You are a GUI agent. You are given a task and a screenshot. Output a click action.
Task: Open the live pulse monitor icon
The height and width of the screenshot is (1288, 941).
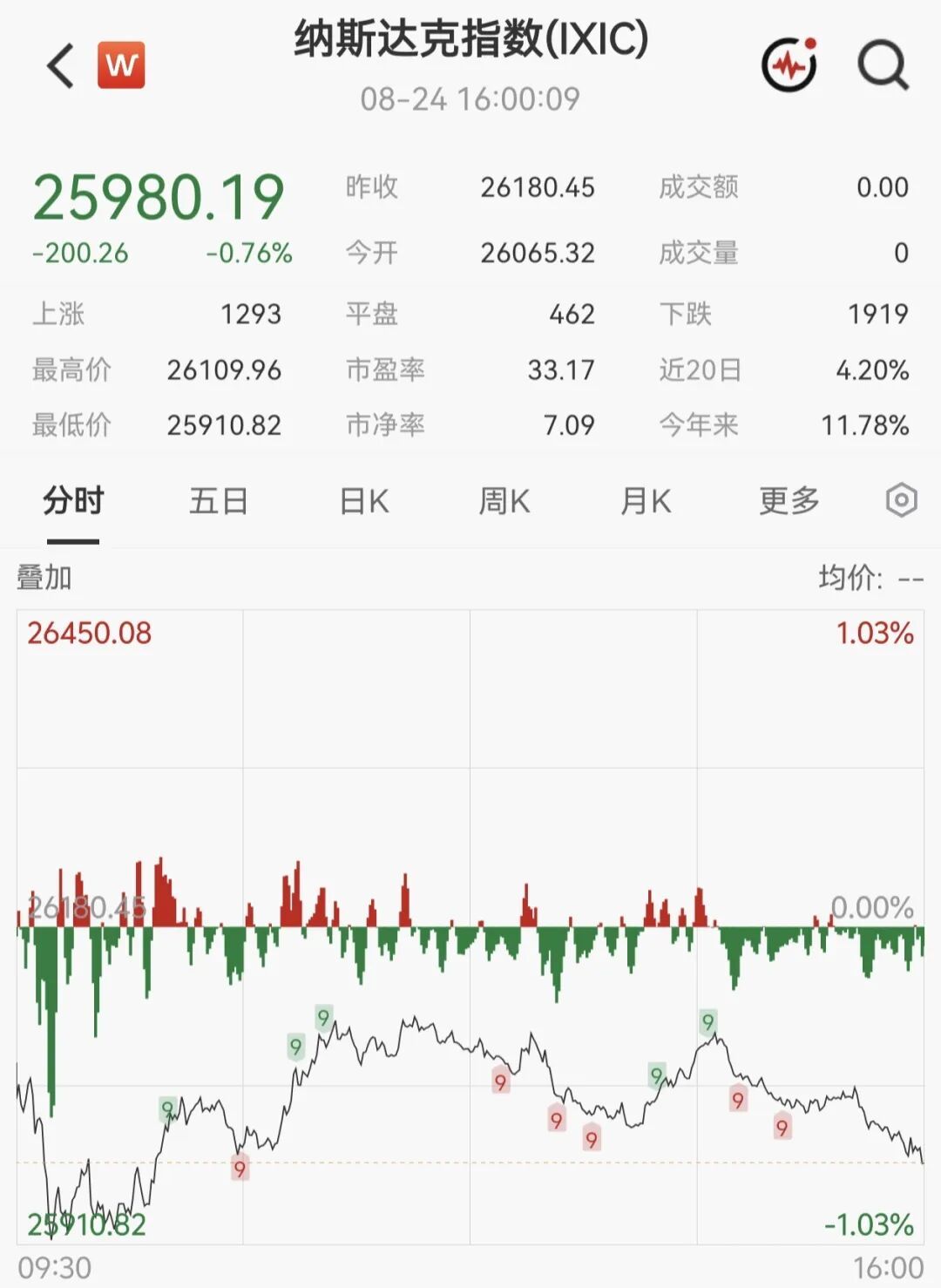pyautogui.click(x=789, y=64)
